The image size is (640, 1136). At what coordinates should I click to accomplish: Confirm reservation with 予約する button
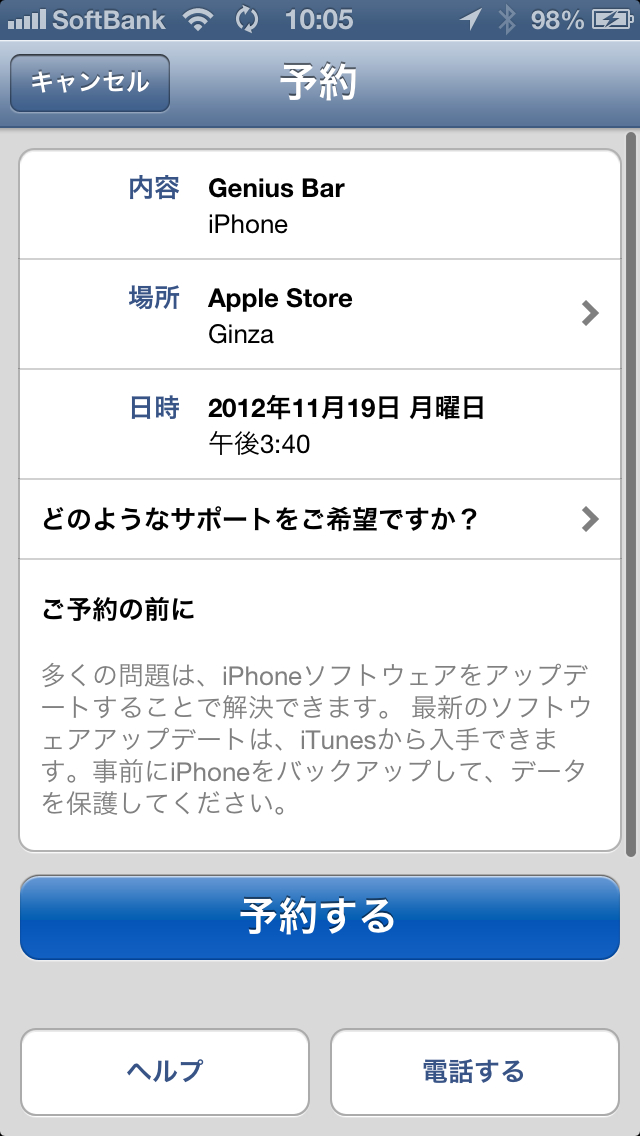(320, 917)
